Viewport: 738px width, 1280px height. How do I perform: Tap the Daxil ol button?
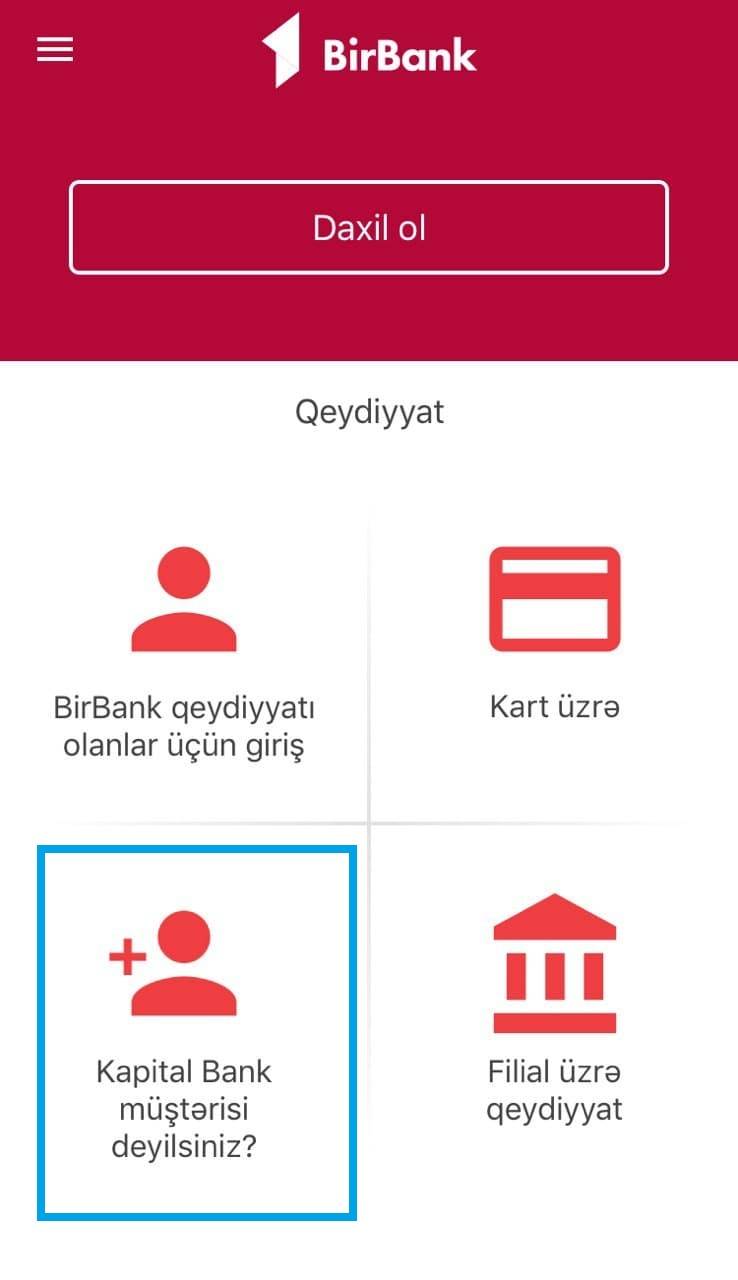coord(368,227)
